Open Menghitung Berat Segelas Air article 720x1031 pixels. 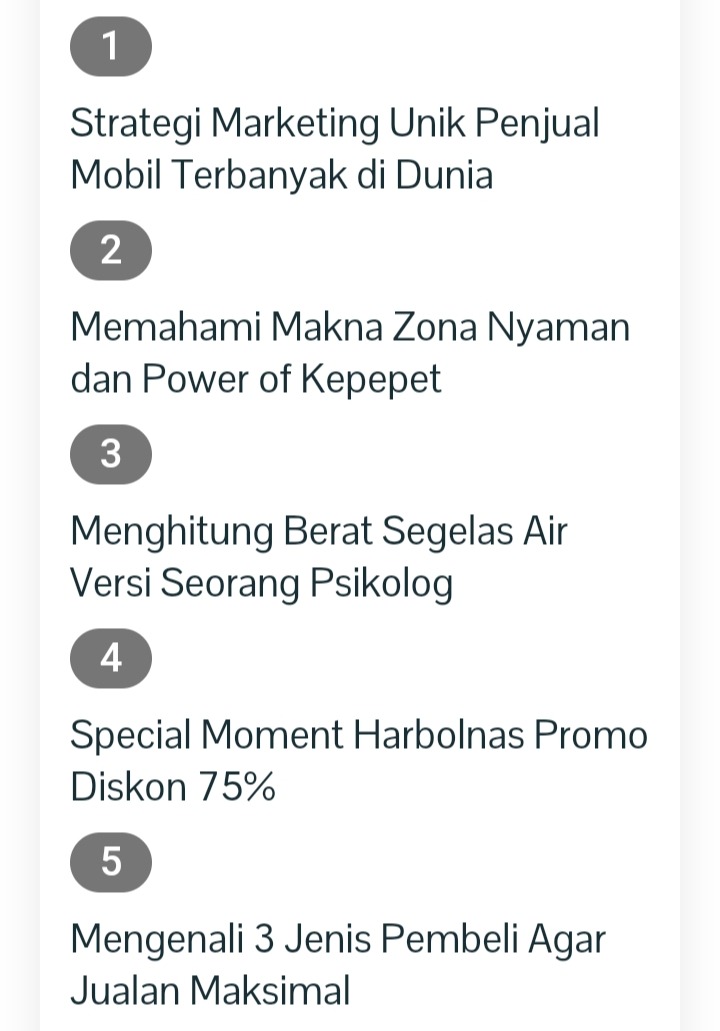coord(318,557)
